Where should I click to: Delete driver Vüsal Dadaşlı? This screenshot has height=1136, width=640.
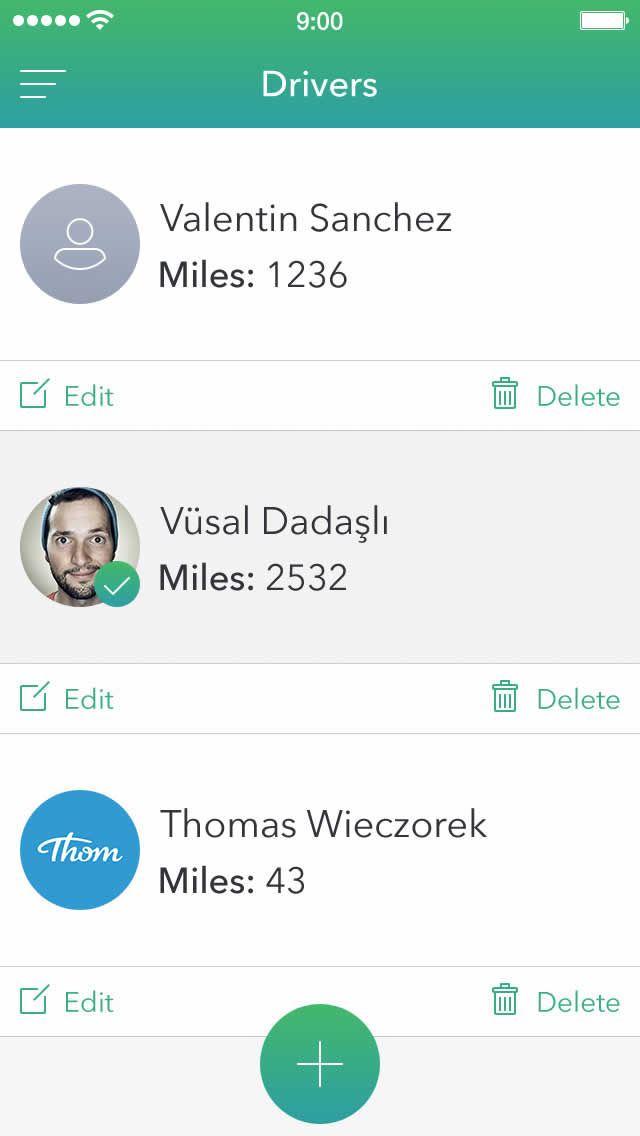[x=556, y=699]
